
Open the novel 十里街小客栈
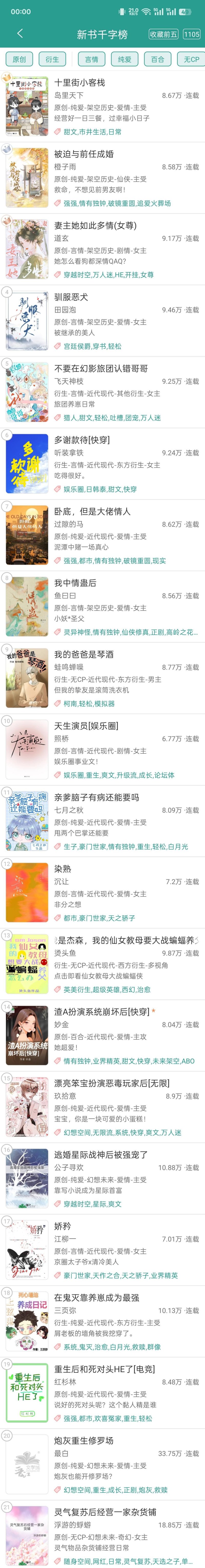coord(80,82)
